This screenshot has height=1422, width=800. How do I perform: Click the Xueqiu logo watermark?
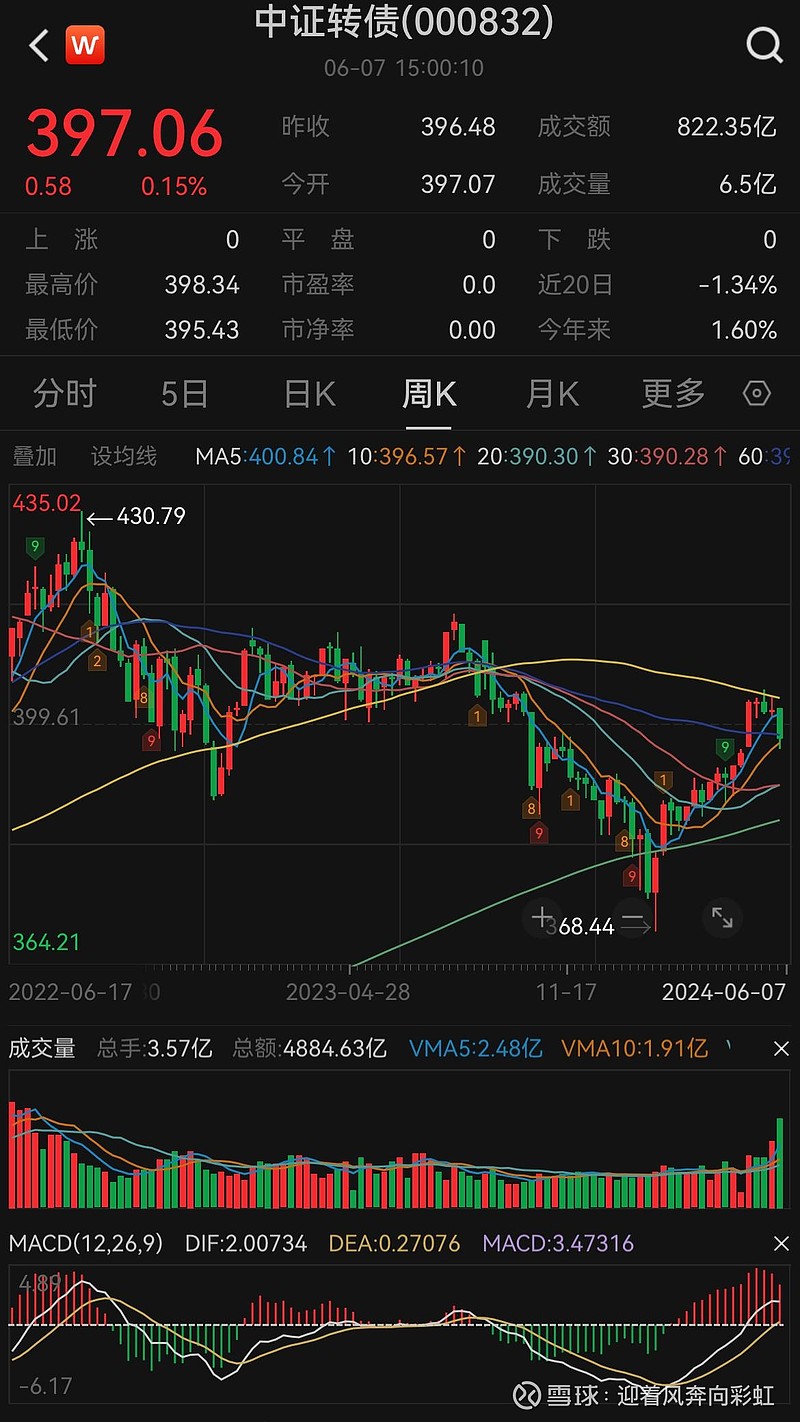tap(525, 1396)
